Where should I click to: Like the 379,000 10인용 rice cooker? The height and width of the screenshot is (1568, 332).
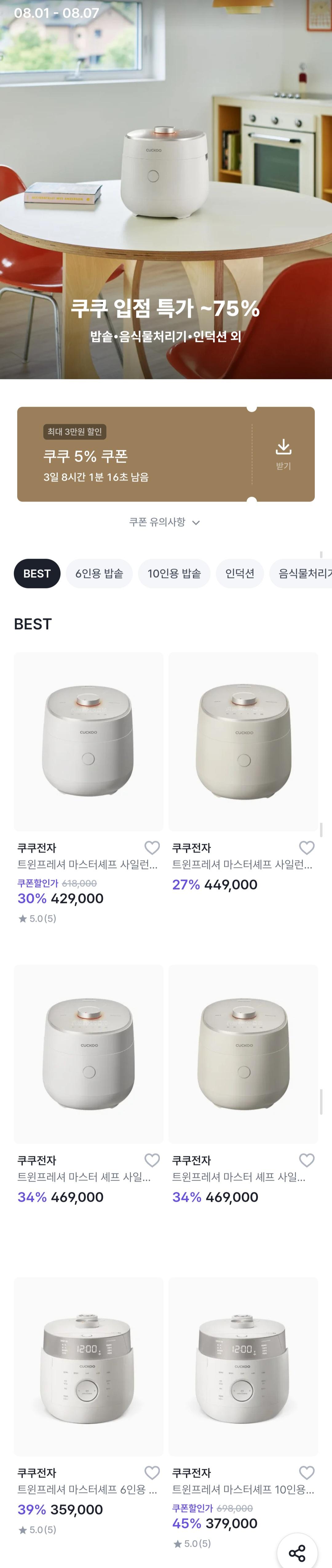(307, 1473)
